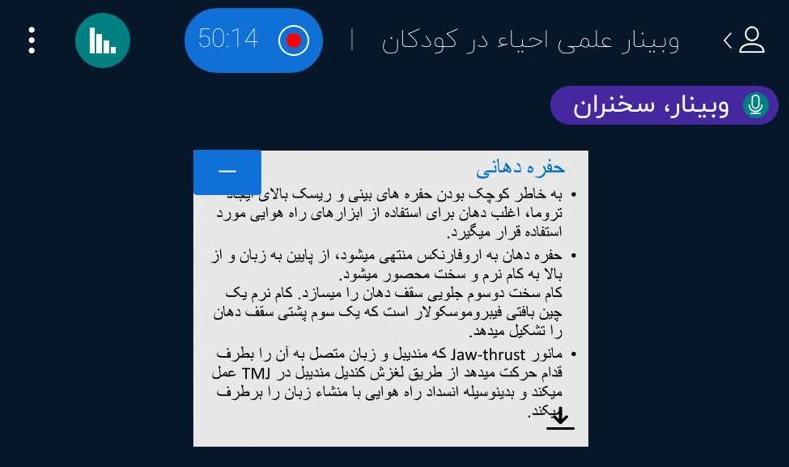Download the shared slide
This screenshot has height=467, width=789.
point(560,418)
